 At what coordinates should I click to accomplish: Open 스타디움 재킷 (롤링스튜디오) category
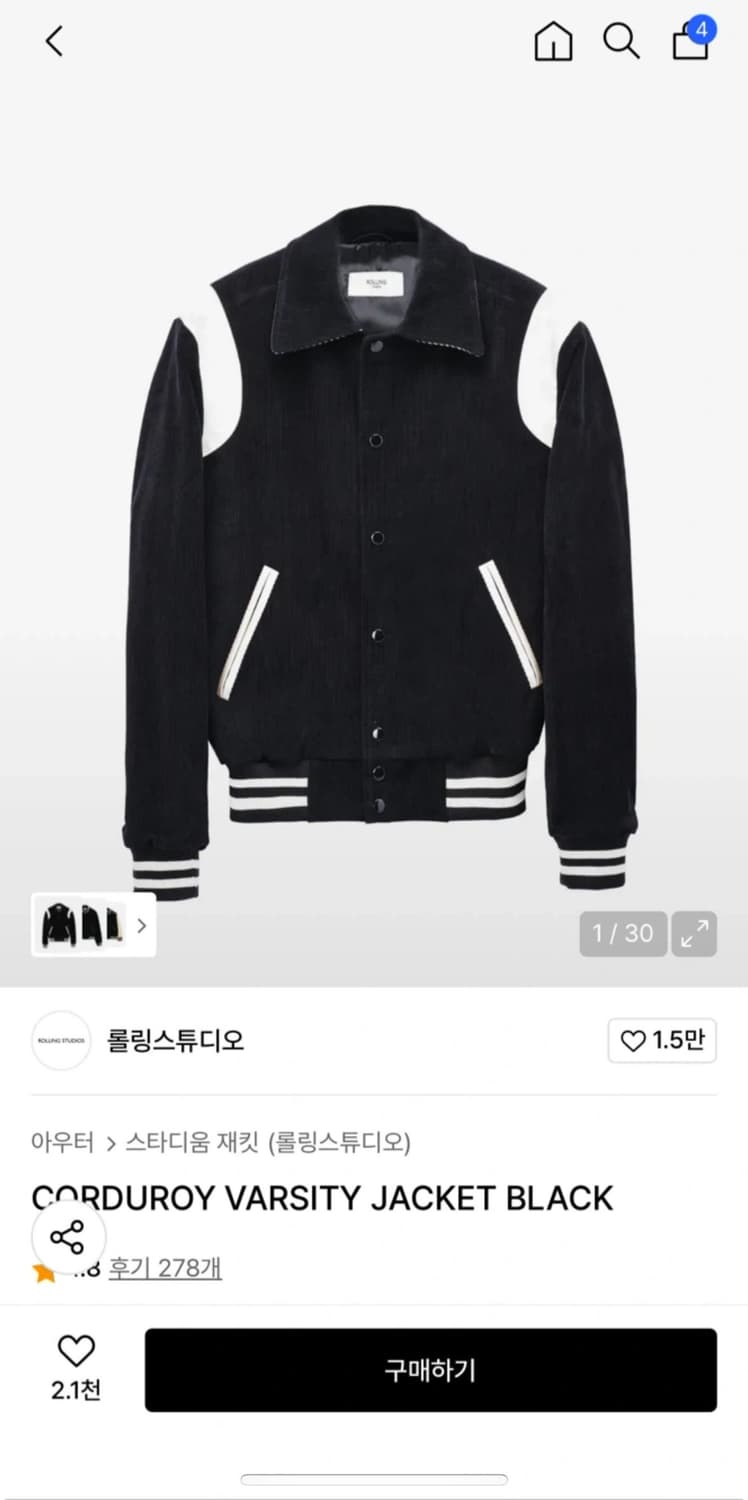click(267, 1142)
